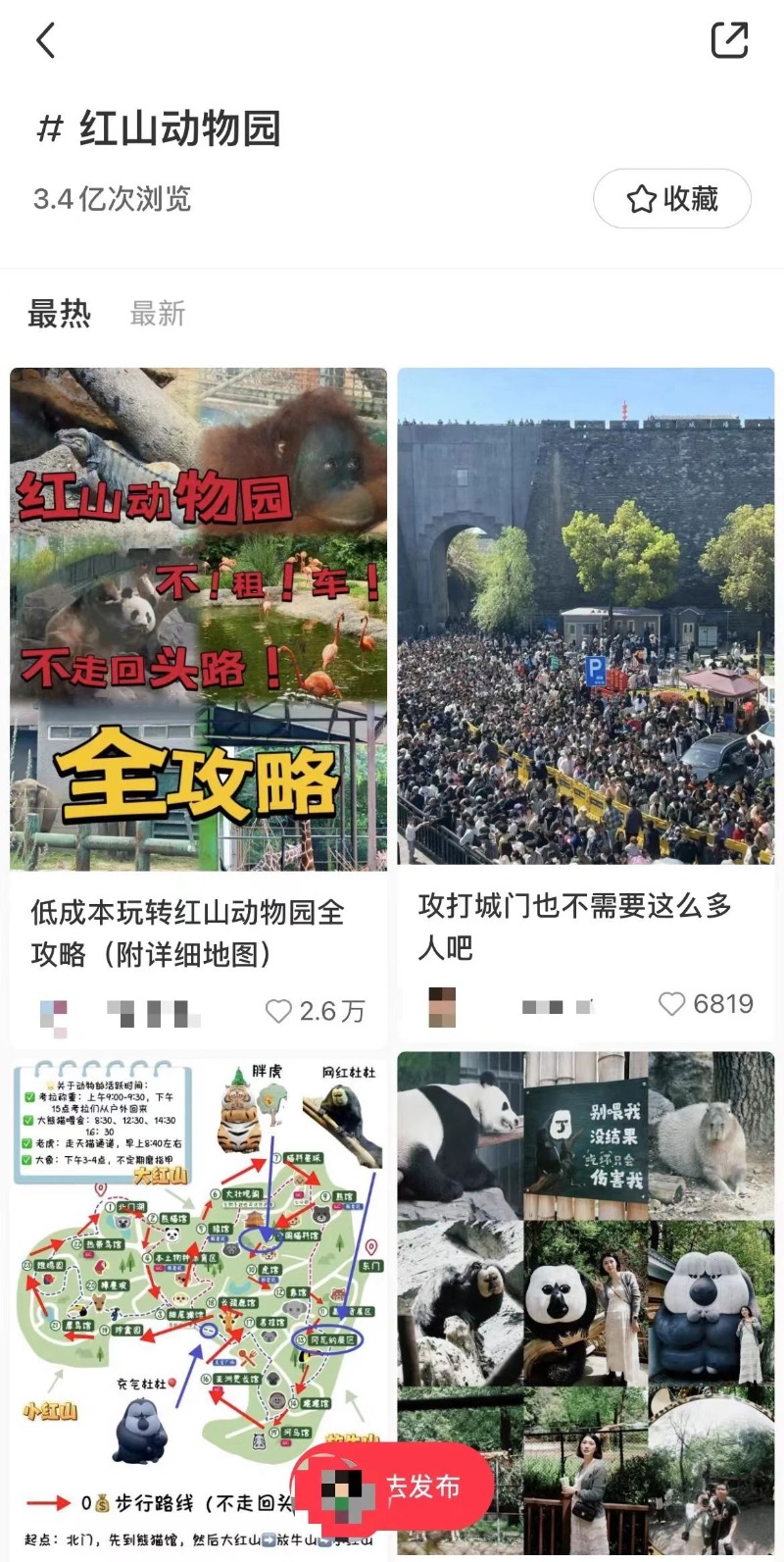The width and height of the screenshot is (784, 1562).
Task: Go back using the top-left arrow
Action: pyautogui.click(x=45, y=41)
